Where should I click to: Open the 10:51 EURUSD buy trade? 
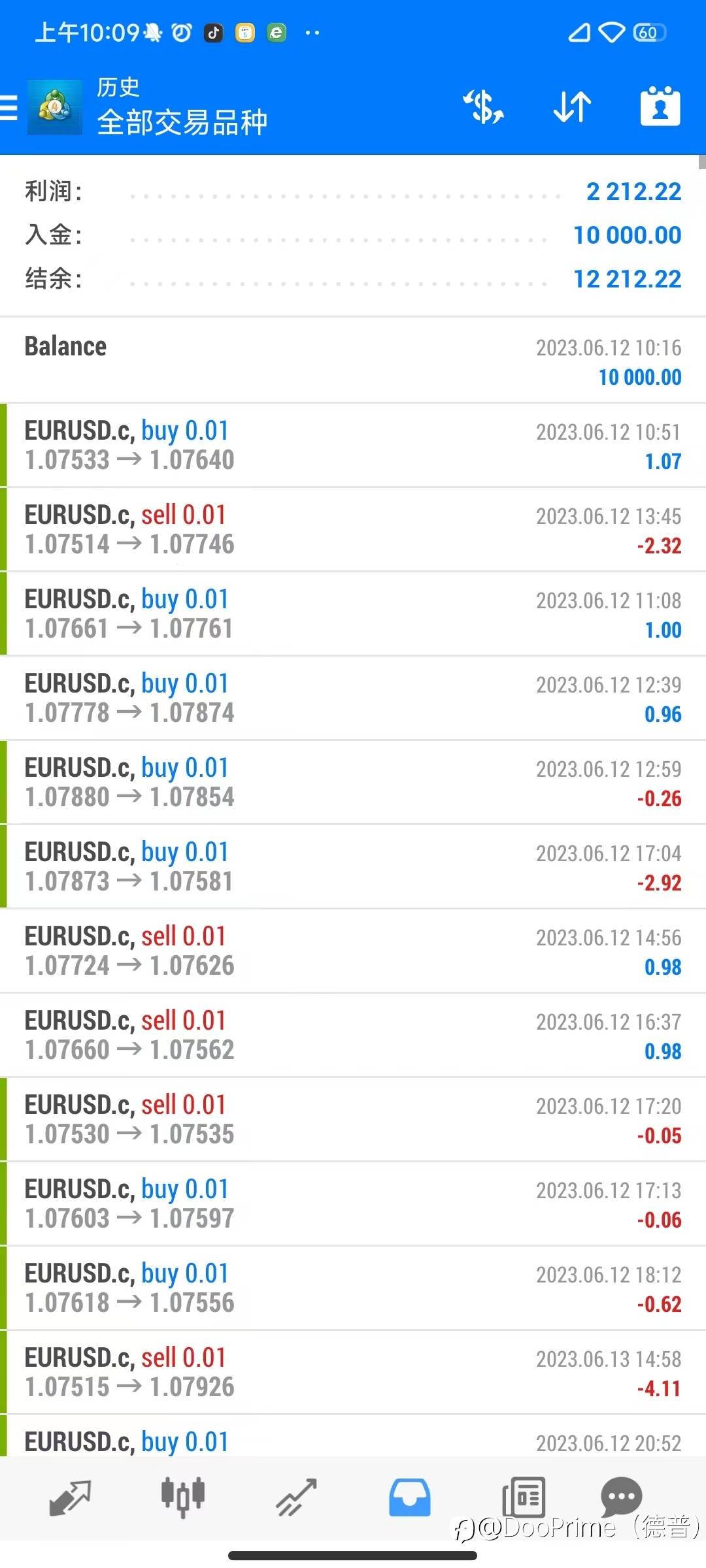coord(353,445)
